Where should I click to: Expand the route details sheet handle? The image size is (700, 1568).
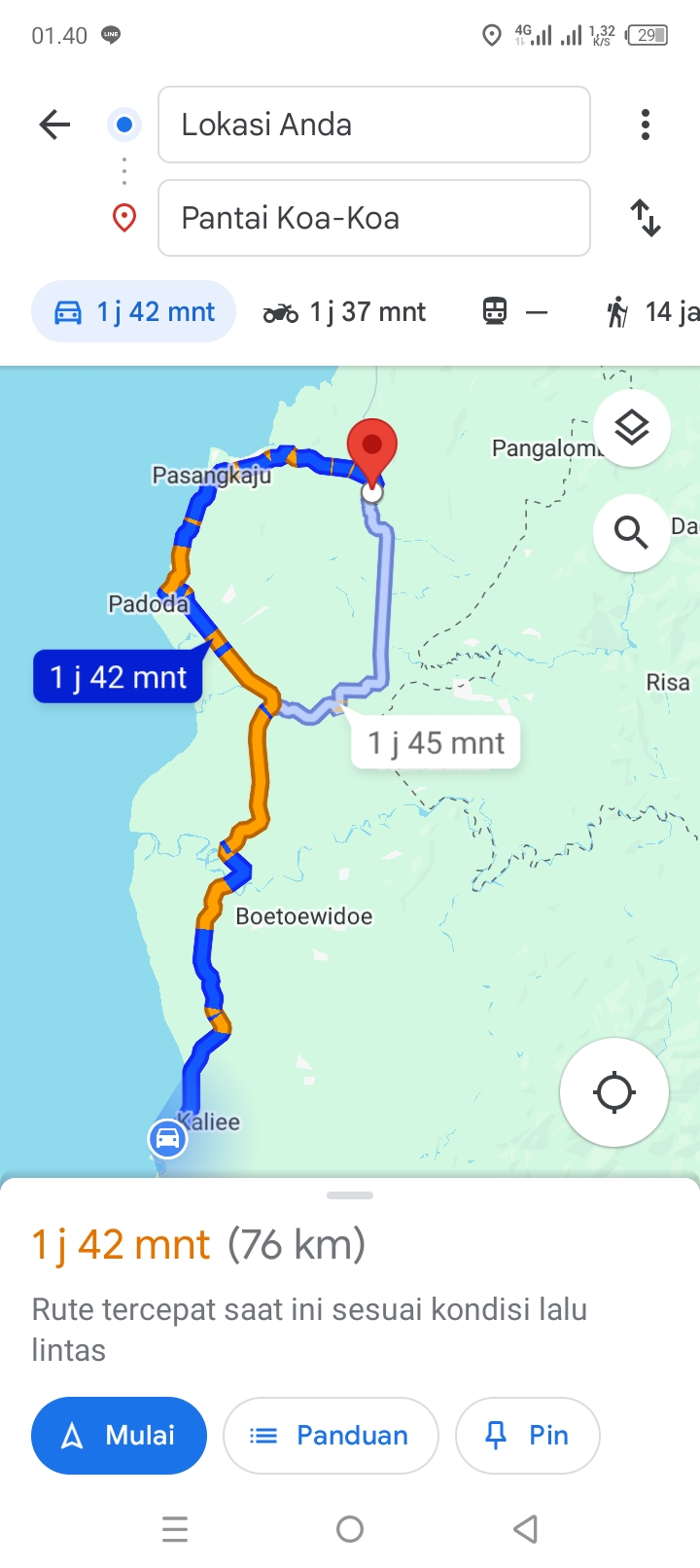[350, 1195]
